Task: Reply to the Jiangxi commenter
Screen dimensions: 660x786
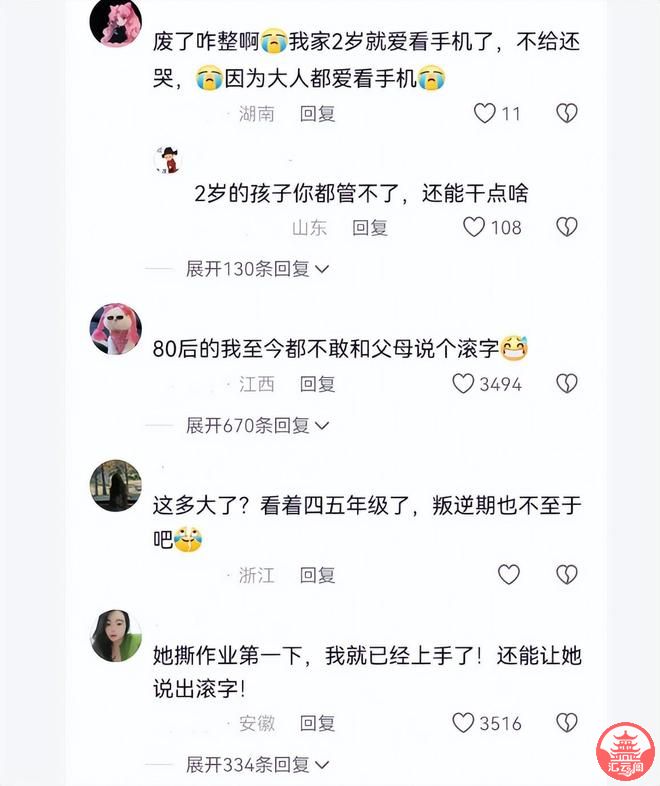Action: coord(317,383)
